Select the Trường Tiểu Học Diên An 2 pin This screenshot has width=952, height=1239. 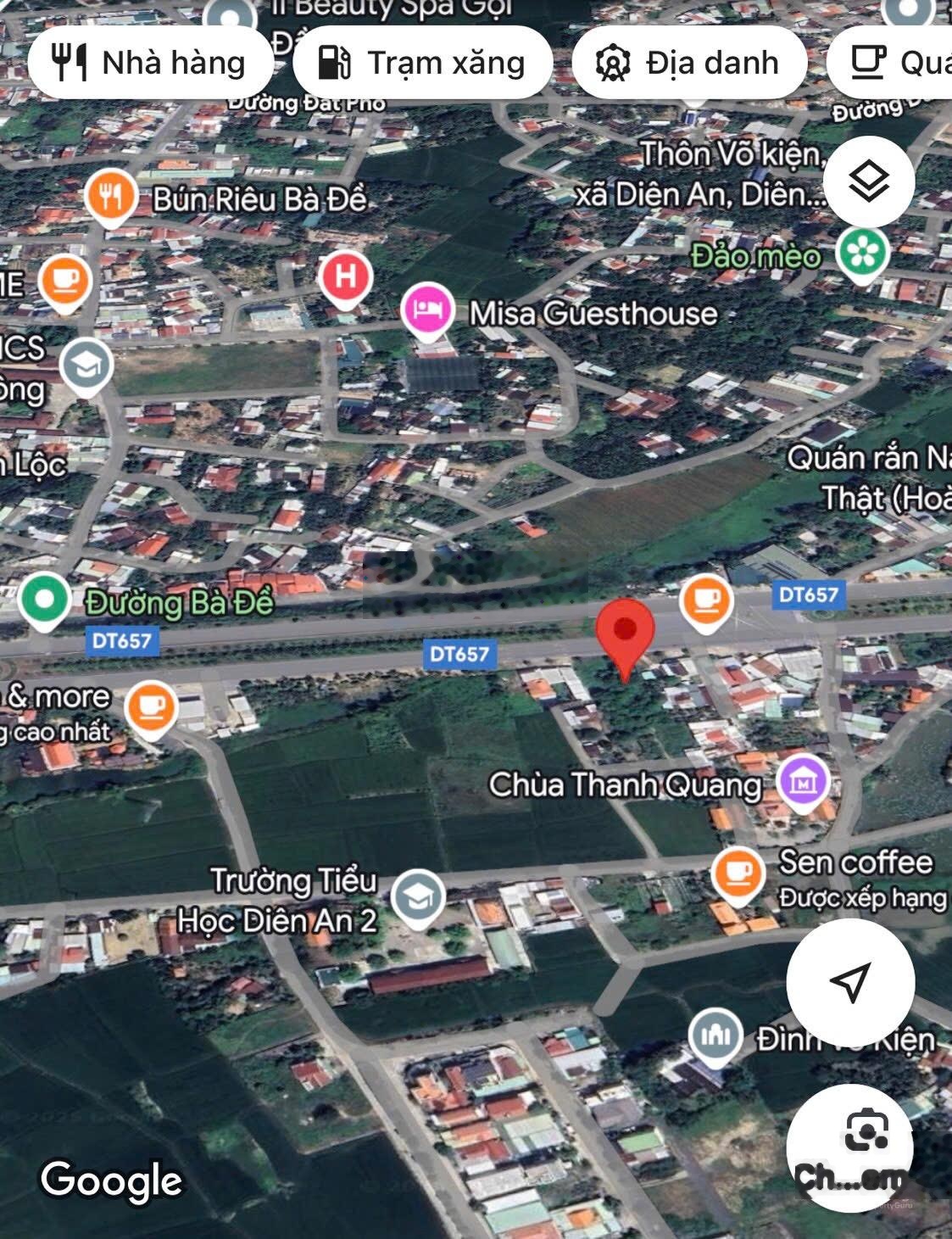(x=419, y=897)
